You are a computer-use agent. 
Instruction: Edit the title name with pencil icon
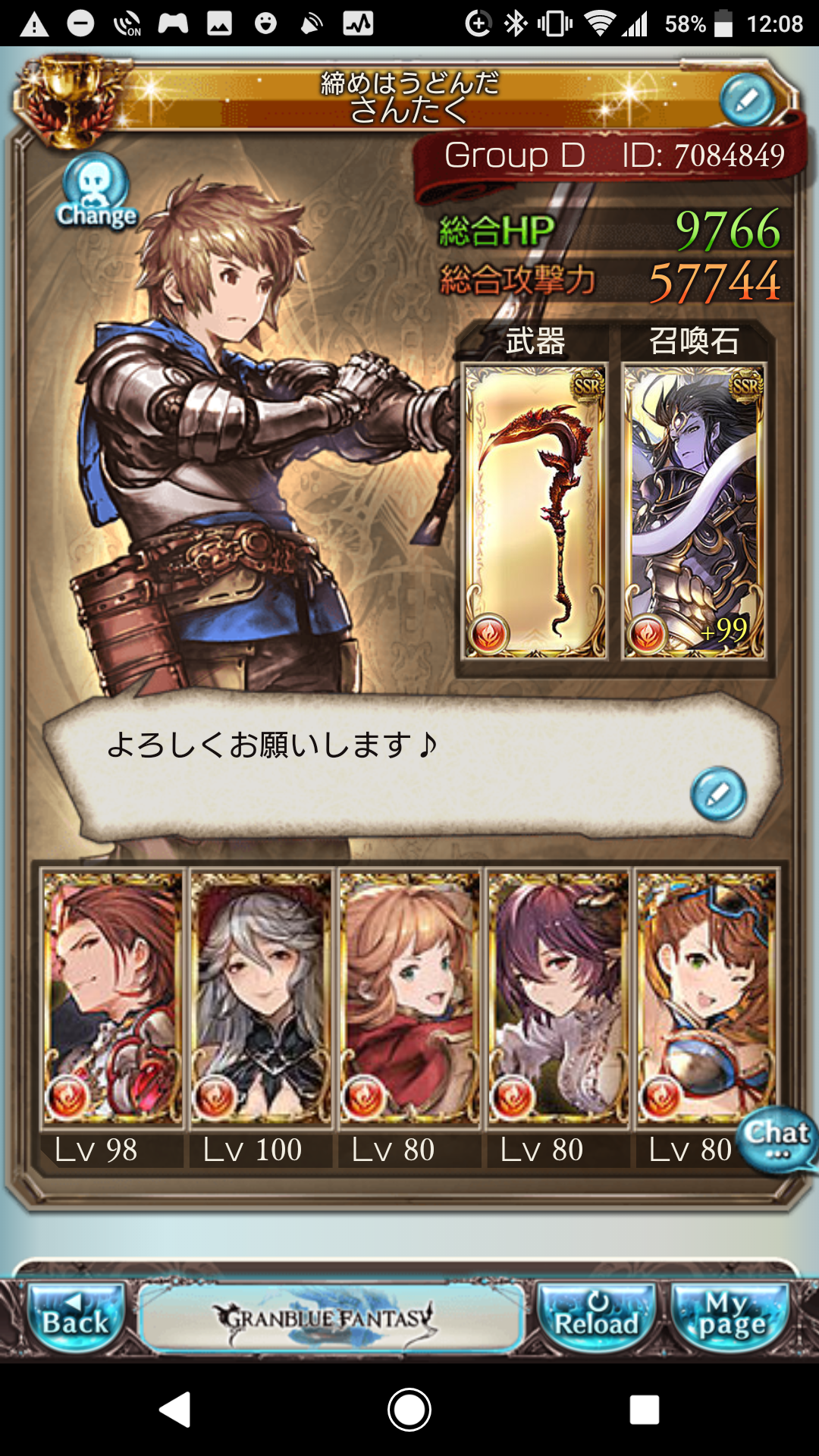(x=747, y=100)
